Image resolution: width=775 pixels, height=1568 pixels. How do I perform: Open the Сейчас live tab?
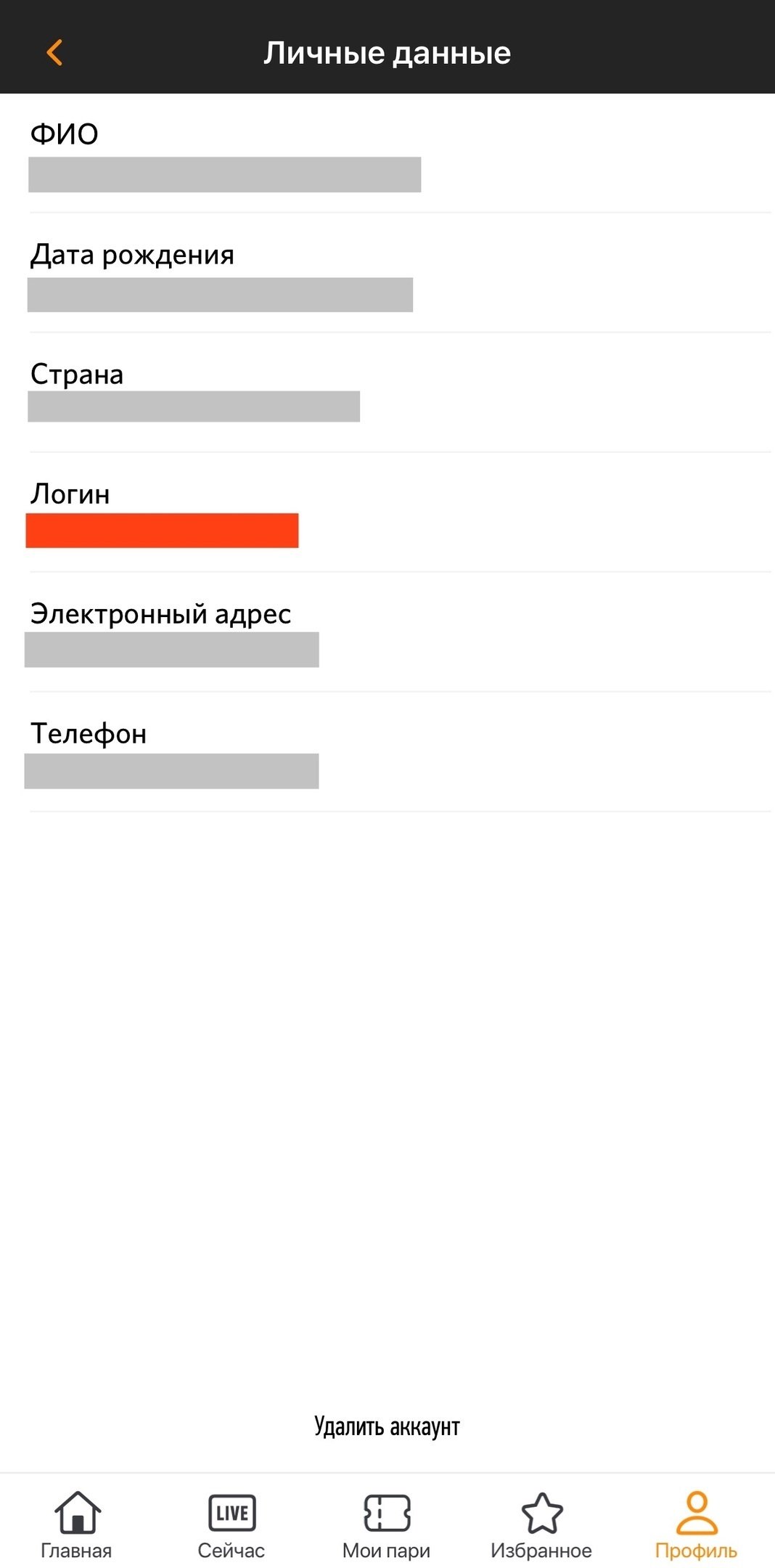(231, 1524)
